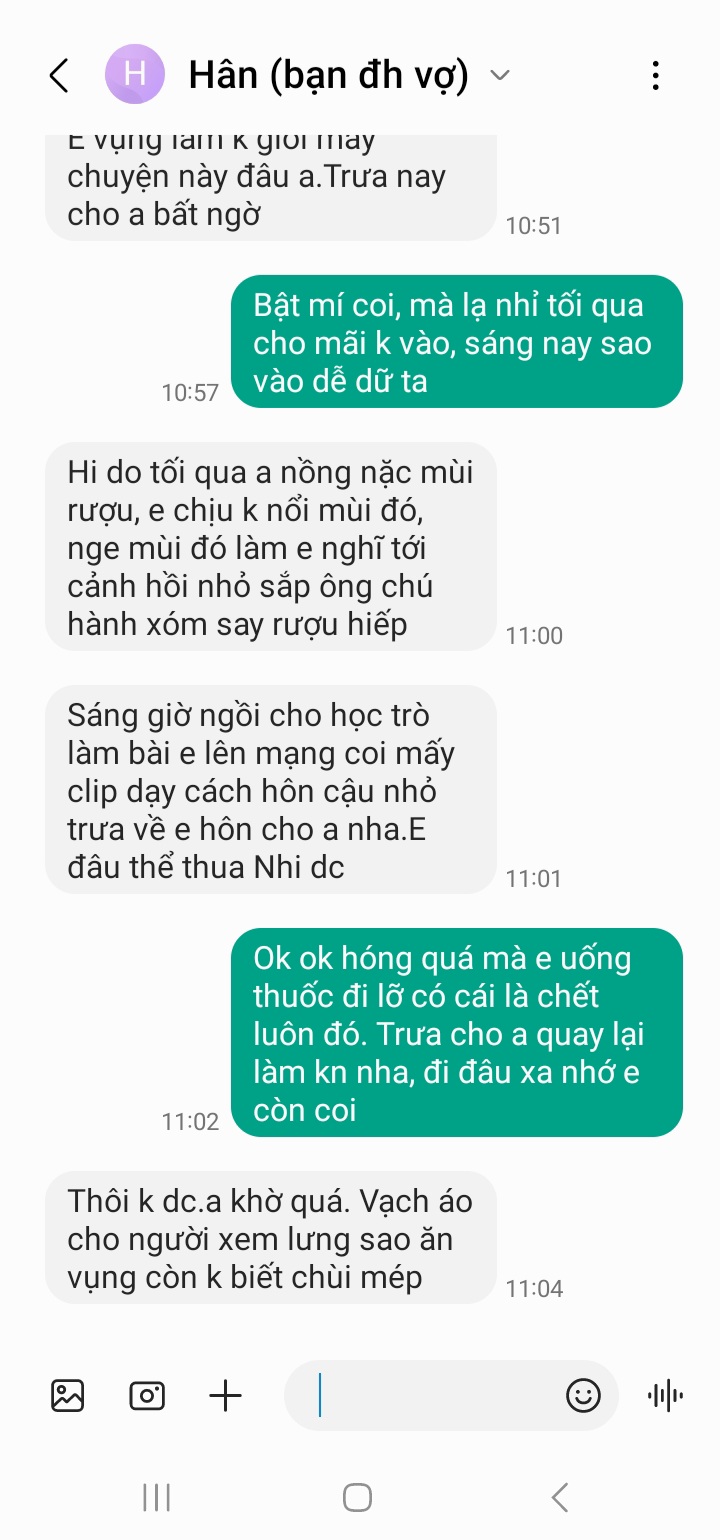This screenshot has height=1540, width=720.
Task: Go back to the conversations list
Action: click(x=59, y=76)
